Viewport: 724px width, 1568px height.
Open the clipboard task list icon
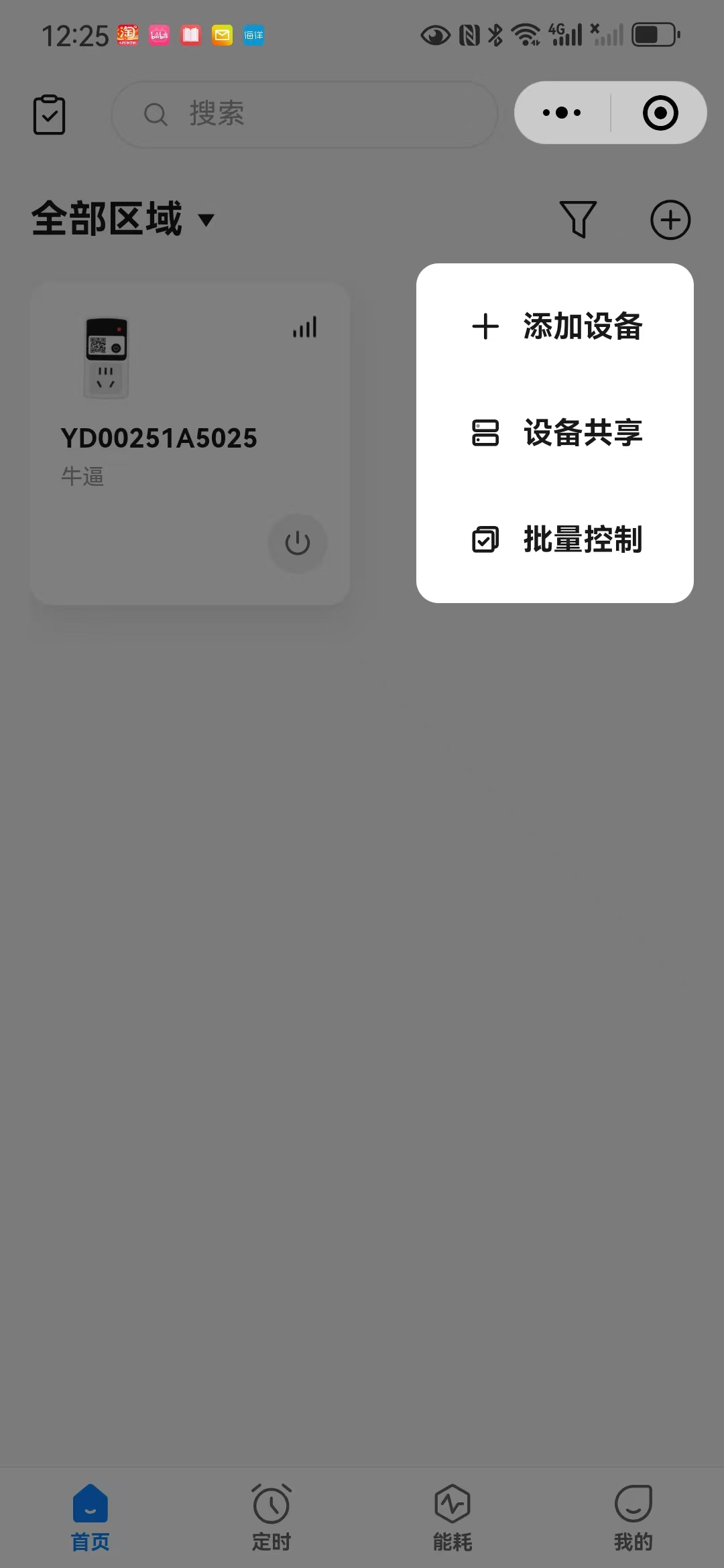click(x=50, y=115)
